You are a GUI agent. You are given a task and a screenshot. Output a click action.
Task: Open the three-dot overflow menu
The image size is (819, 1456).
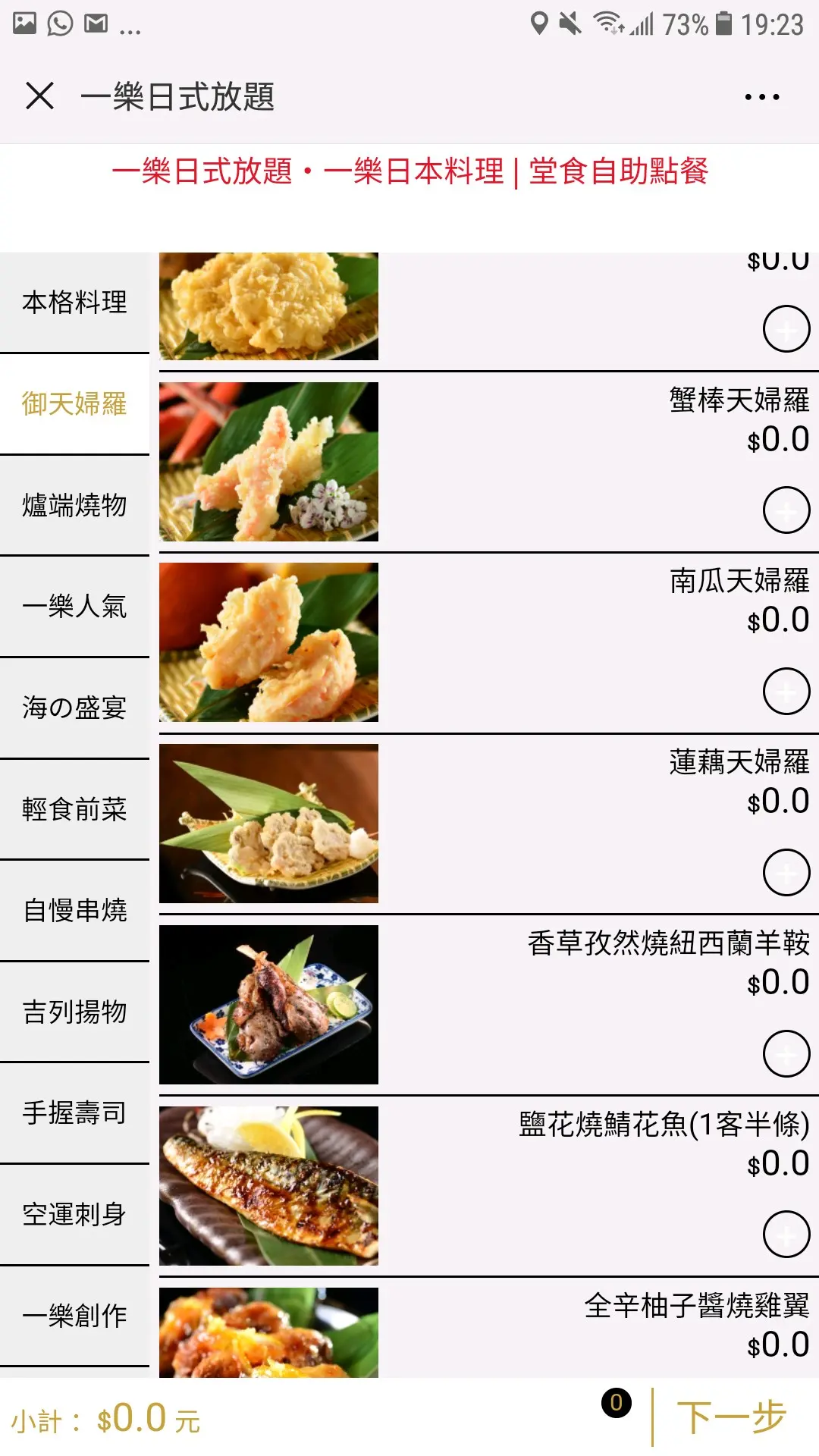(x=761, y=97)
